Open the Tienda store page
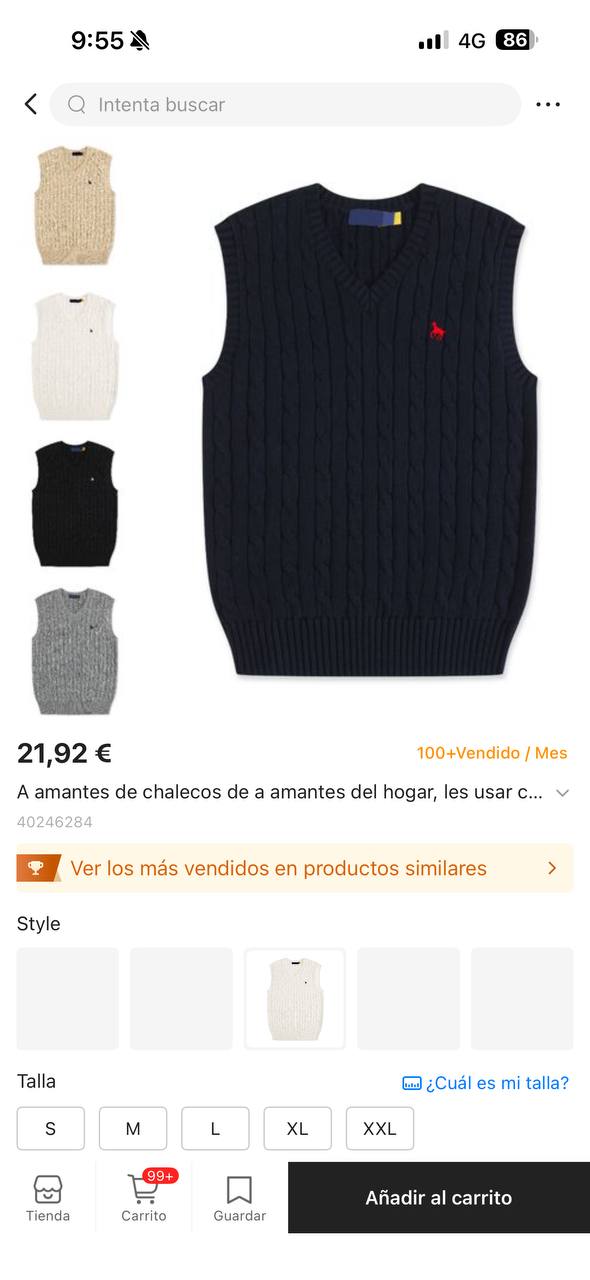The width and height of the screenshot is (590, 1280). click(x=48, y=1198)
